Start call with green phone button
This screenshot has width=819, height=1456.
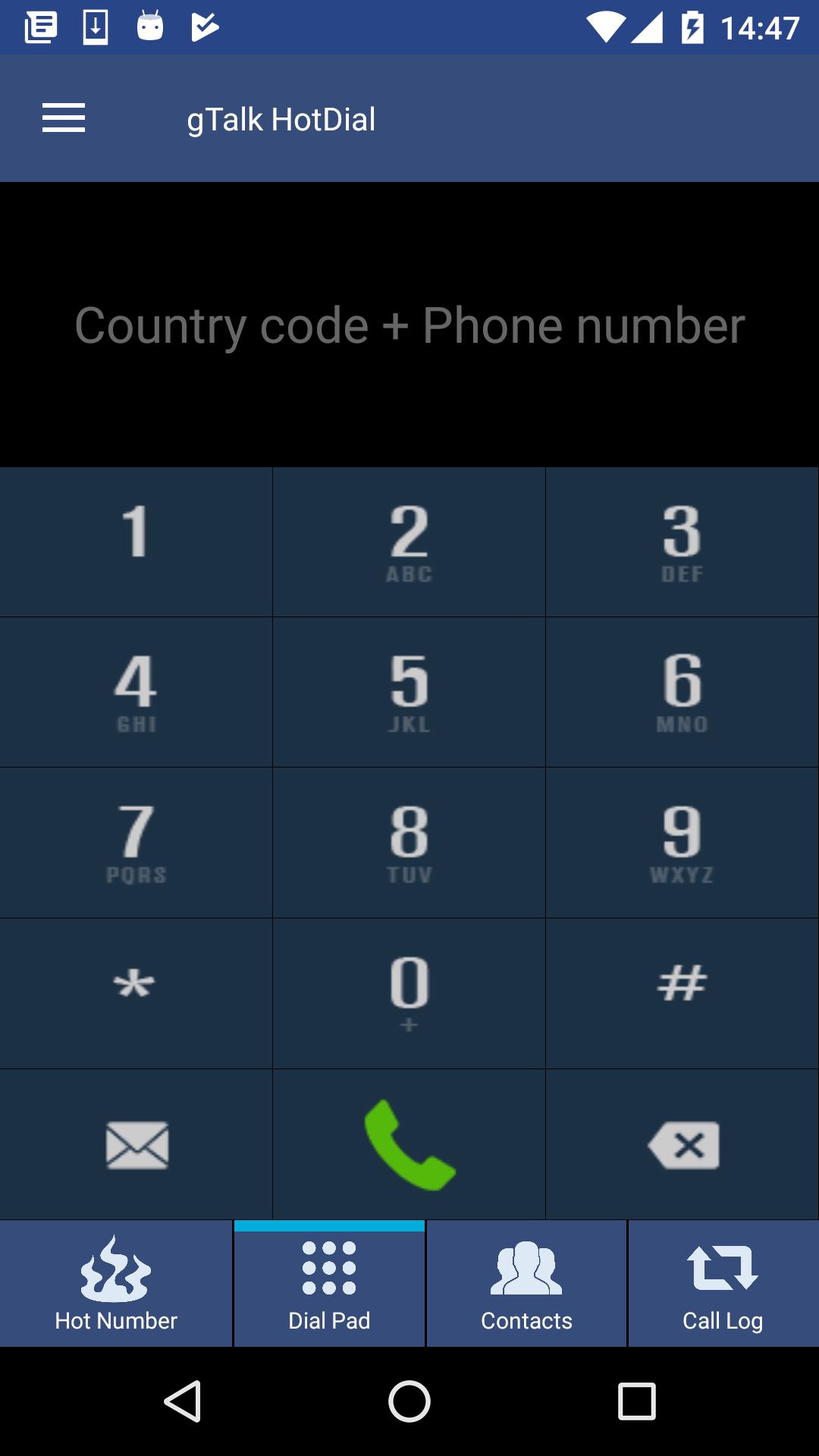click(409, 1144)
